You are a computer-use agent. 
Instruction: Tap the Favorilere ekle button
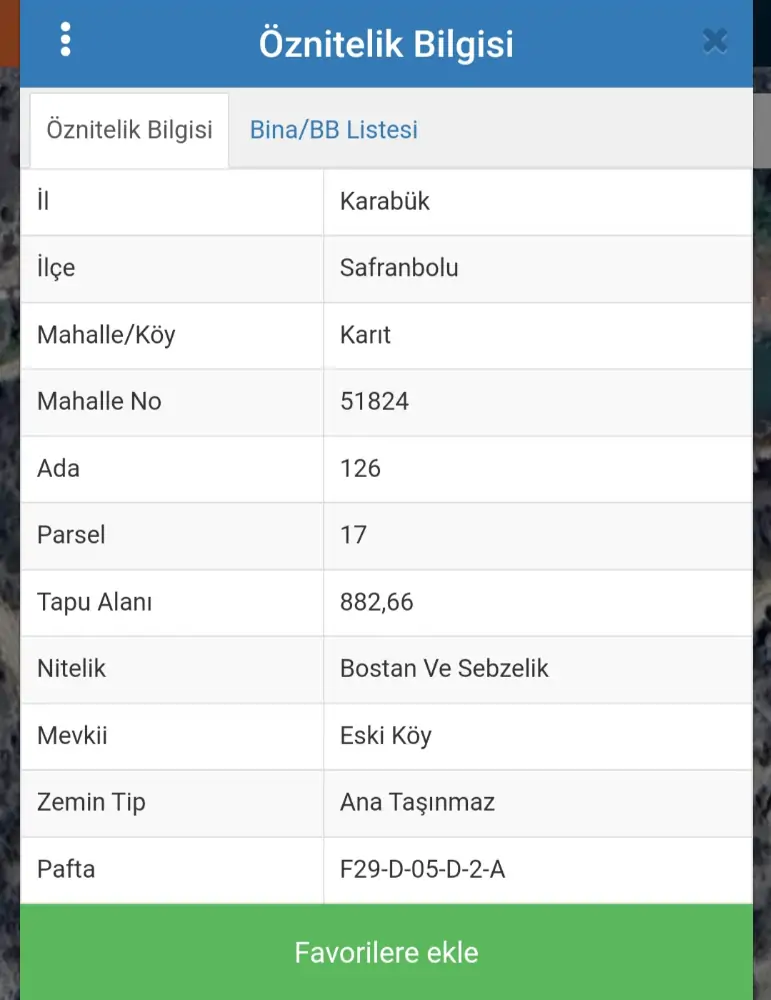click(386, 952)
